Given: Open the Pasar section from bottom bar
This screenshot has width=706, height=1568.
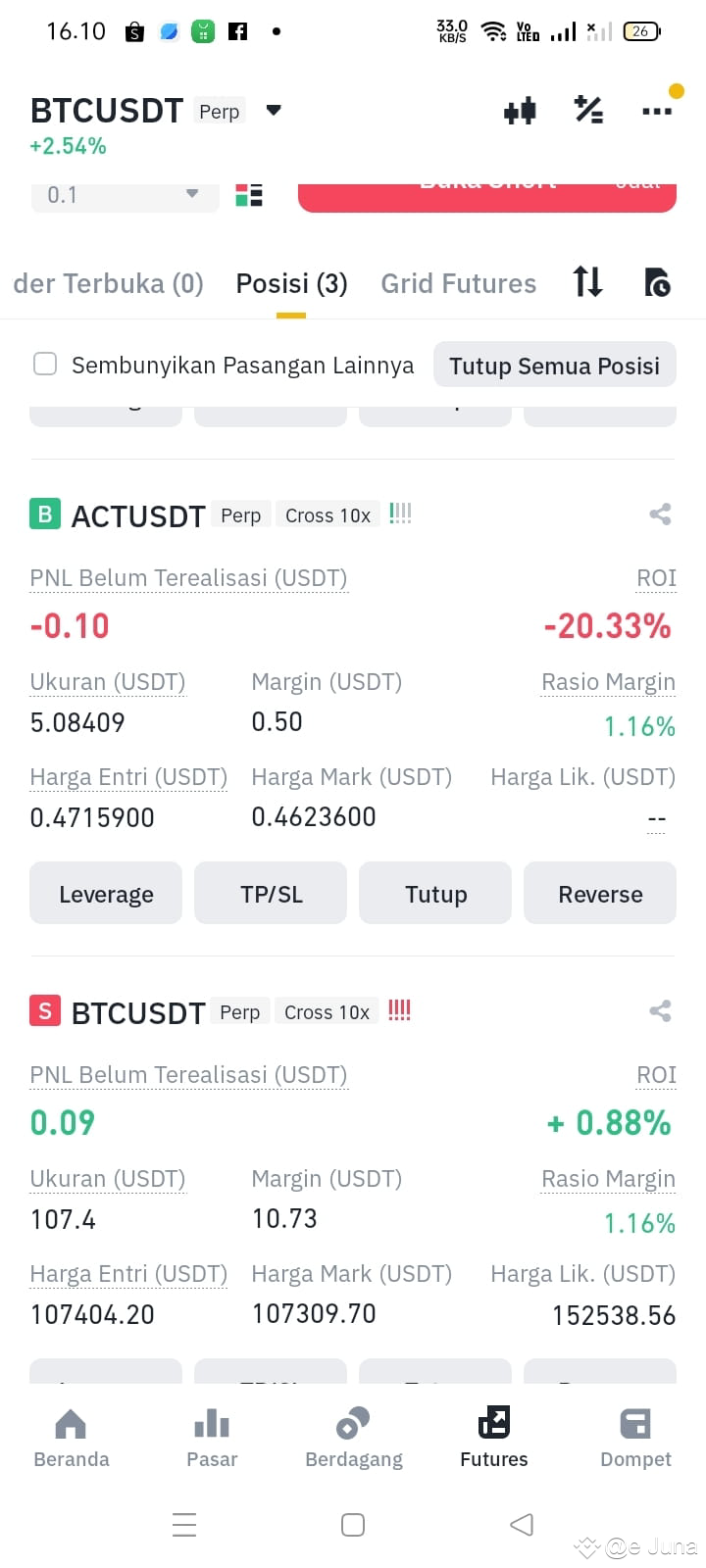Looking at the screenshot, I should pyautogui.click(x=212, y=1437).
